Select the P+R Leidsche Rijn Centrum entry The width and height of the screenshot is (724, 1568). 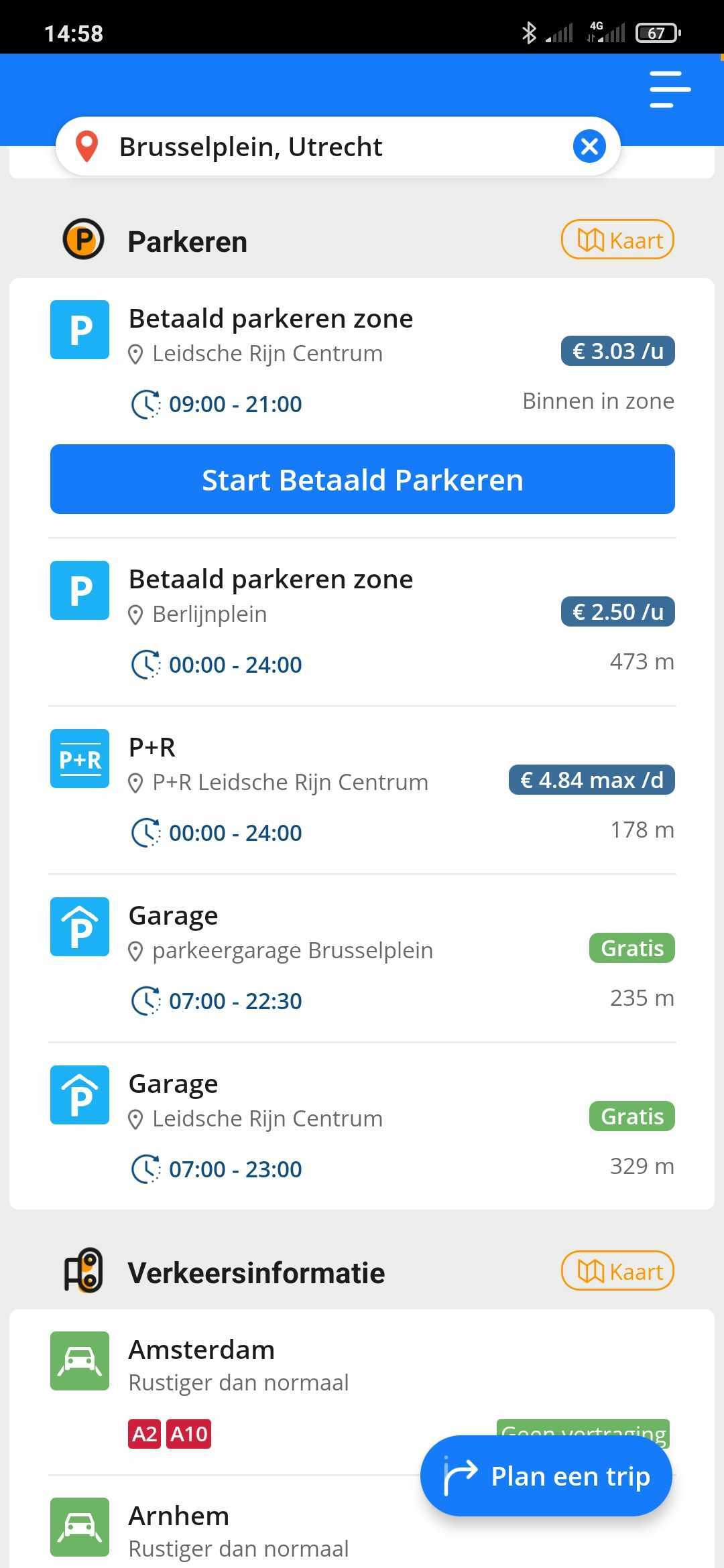[x=362, y=789]
